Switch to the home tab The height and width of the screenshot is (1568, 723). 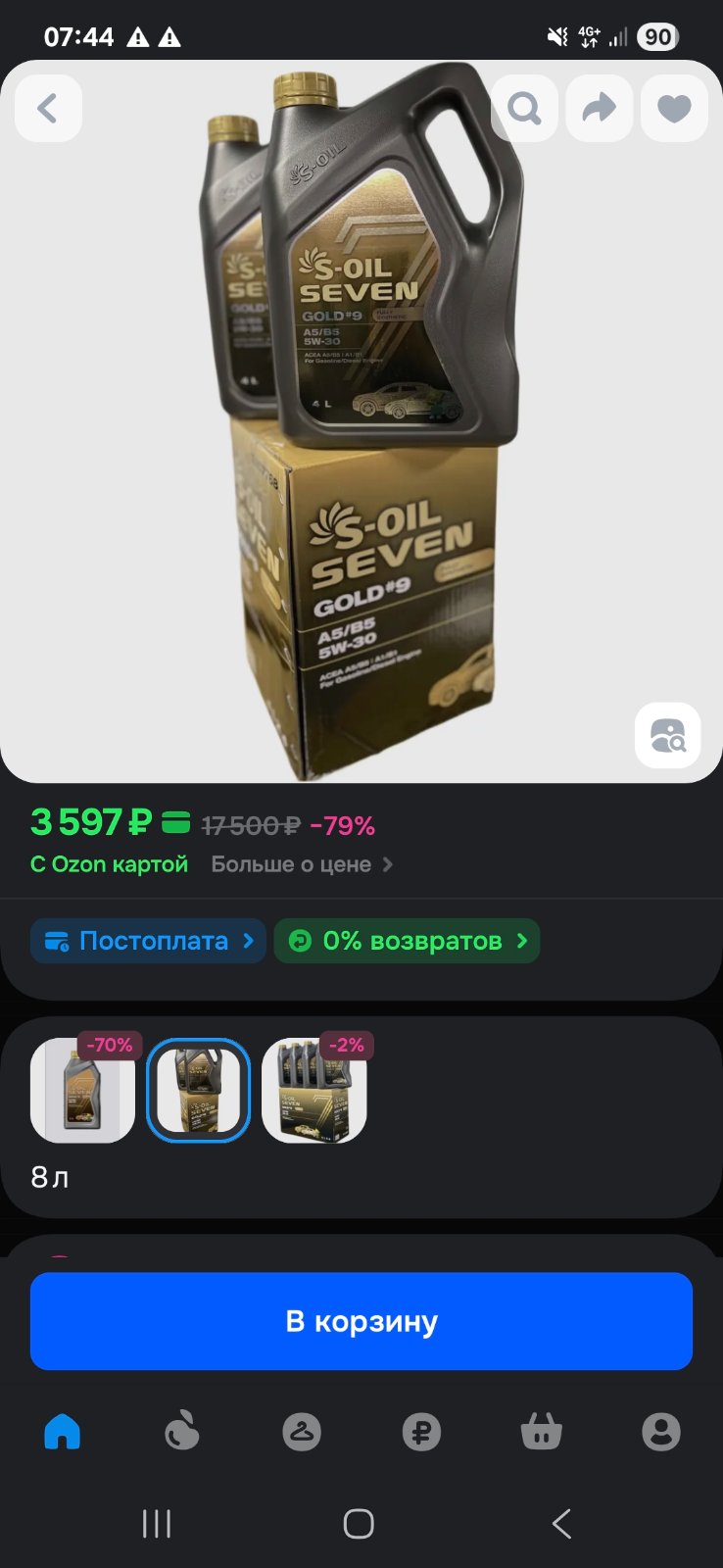click(62, 1432)
